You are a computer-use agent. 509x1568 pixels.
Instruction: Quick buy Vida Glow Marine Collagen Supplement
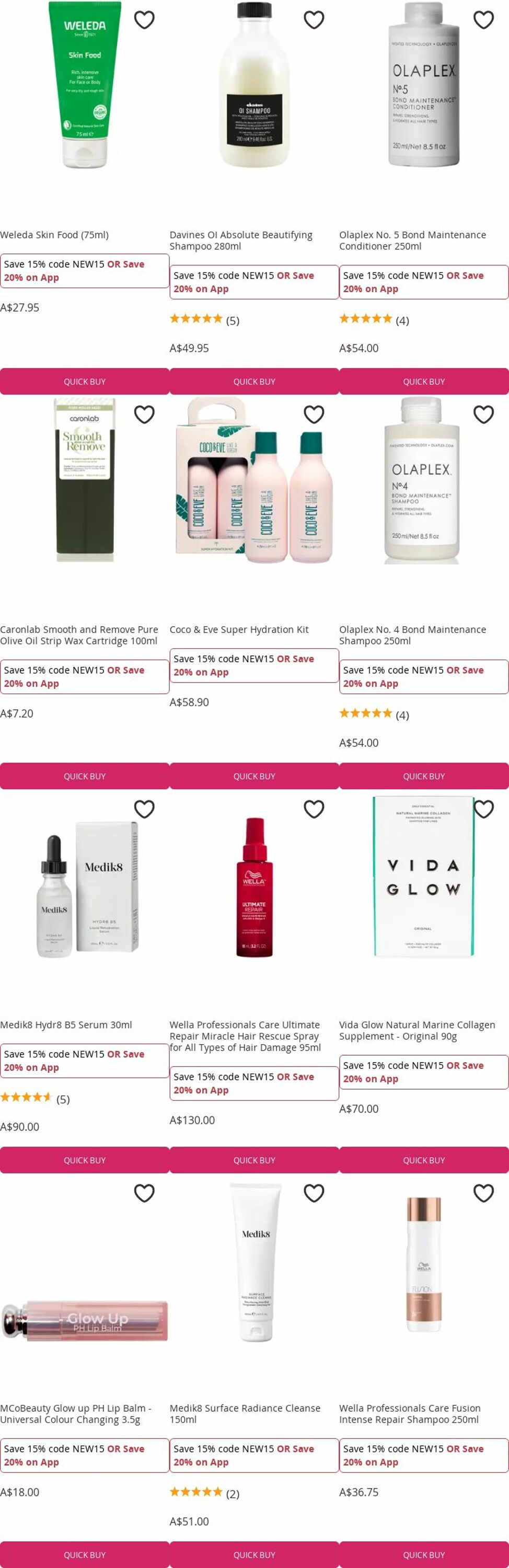point(424,1160)
